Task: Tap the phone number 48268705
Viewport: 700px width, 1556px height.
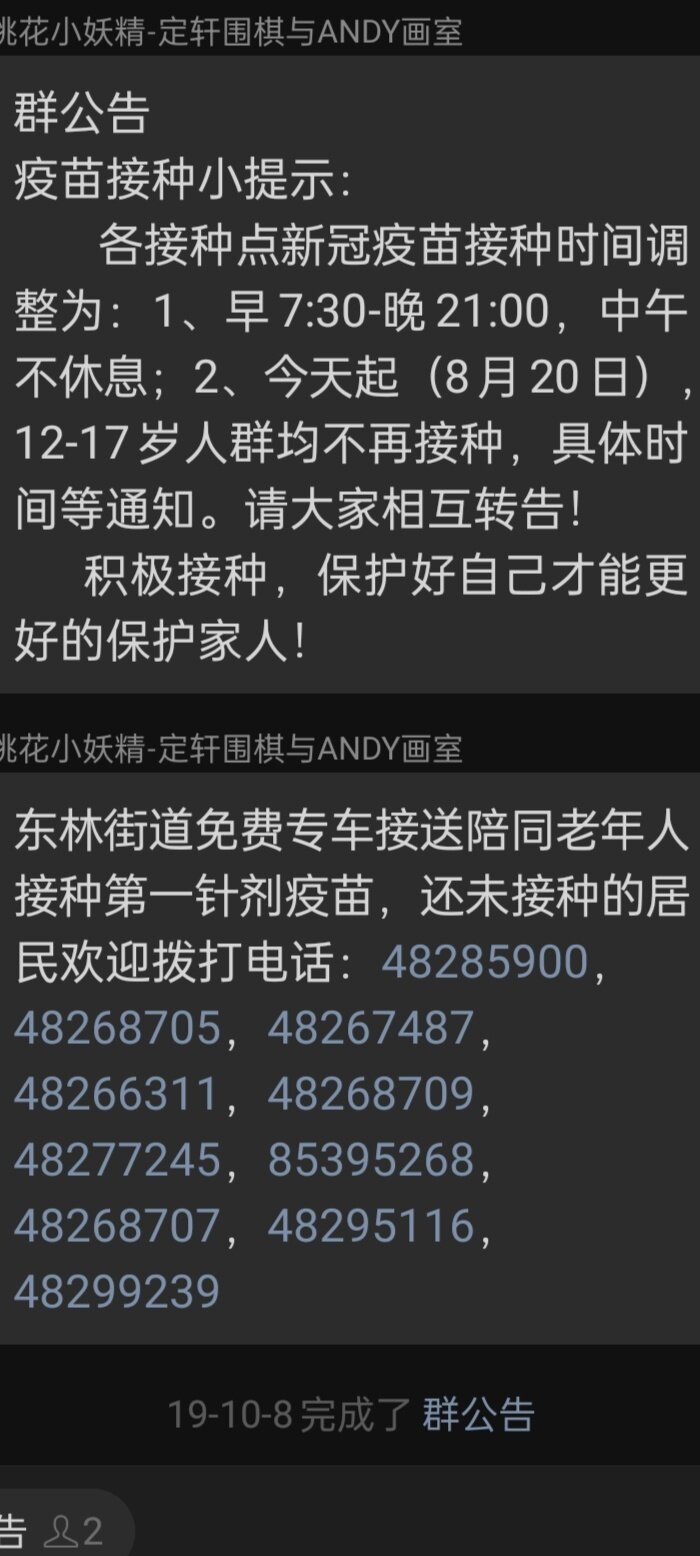Action: [117, 1028]
